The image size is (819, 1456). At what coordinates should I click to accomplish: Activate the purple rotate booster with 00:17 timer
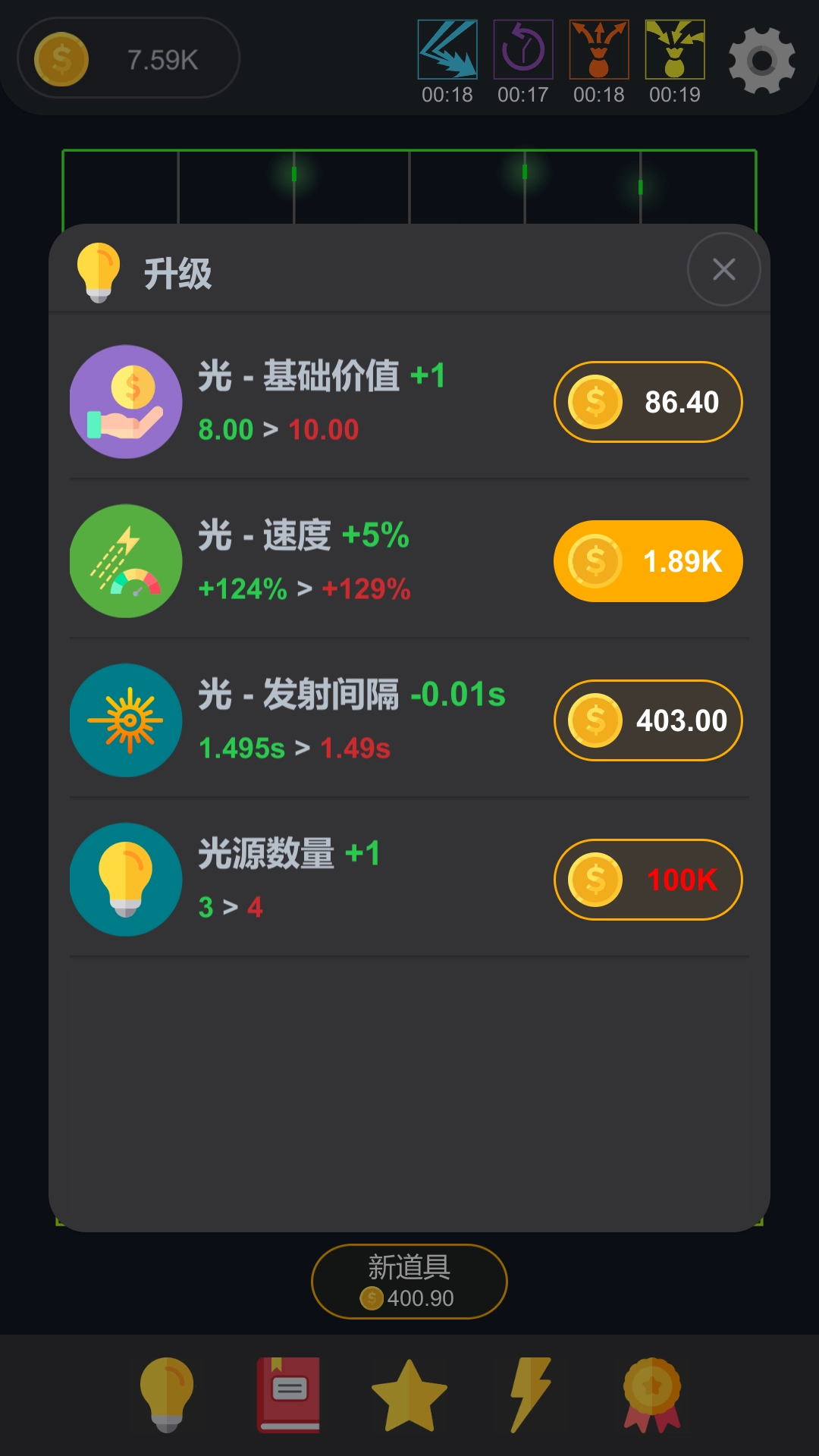coord(523,52)
